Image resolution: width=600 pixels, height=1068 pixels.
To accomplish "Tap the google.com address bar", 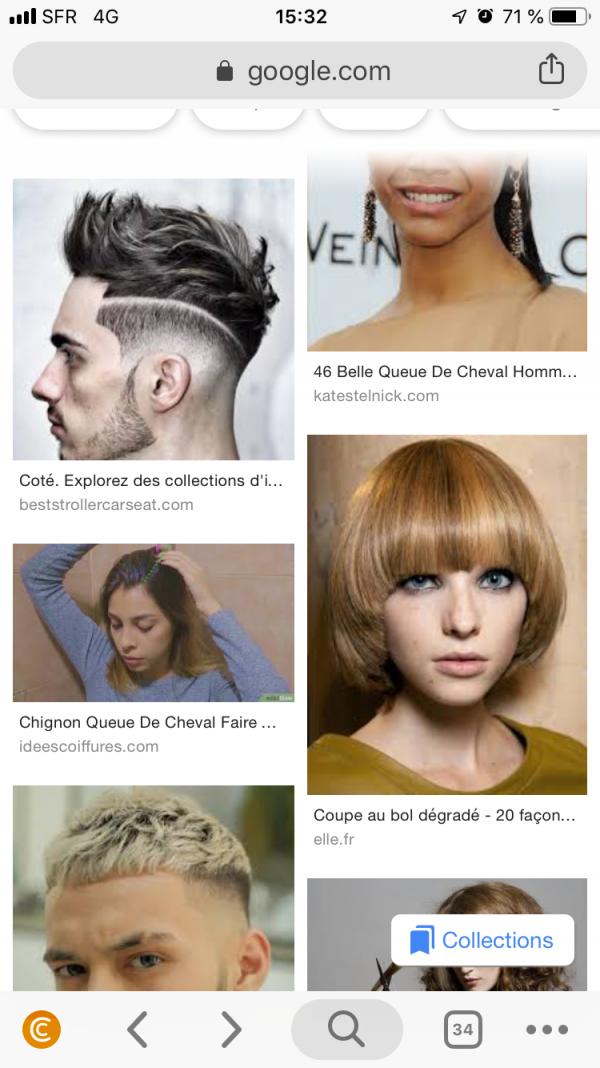I will click(x=300, y=71).
